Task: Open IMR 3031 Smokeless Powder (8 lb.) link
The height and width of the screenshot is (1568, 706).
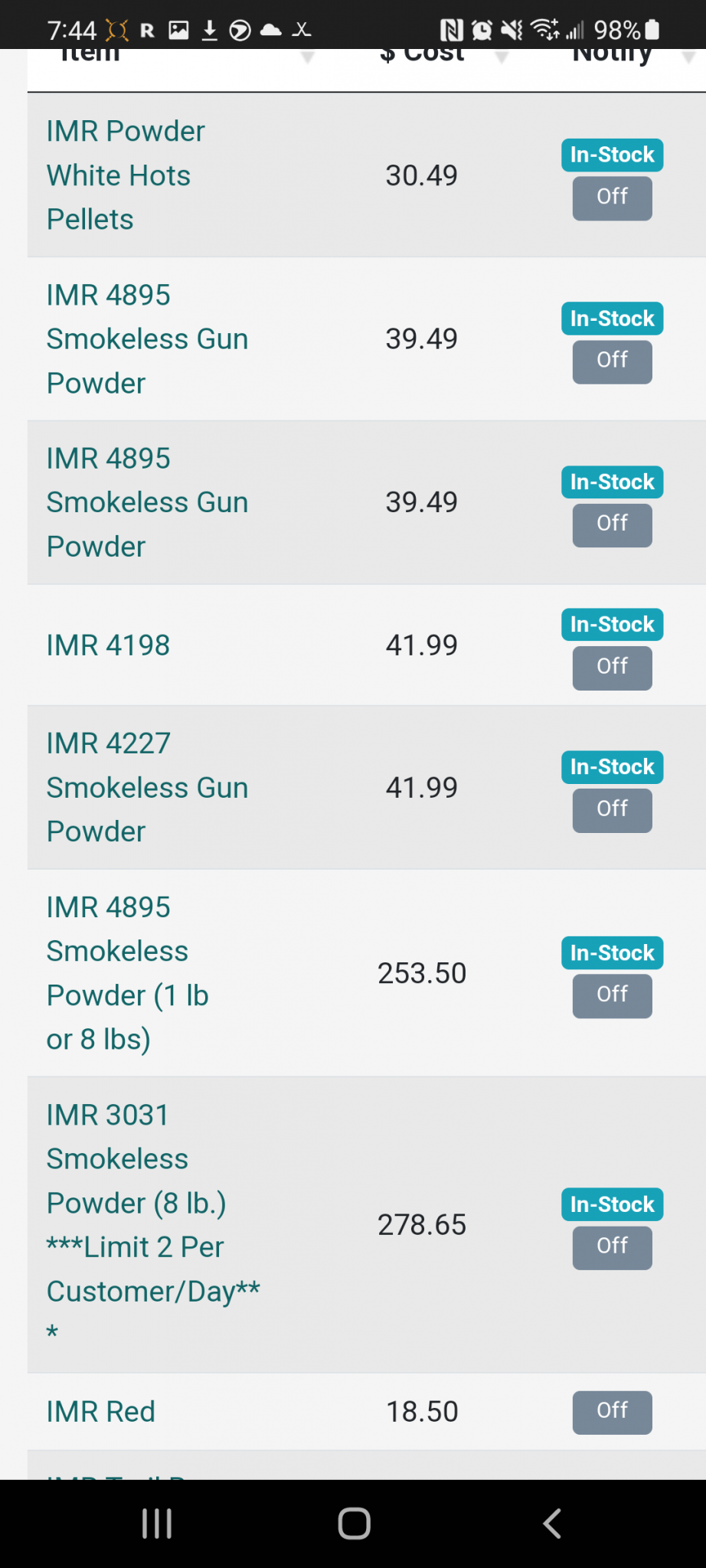Action: click(153, 1224)
